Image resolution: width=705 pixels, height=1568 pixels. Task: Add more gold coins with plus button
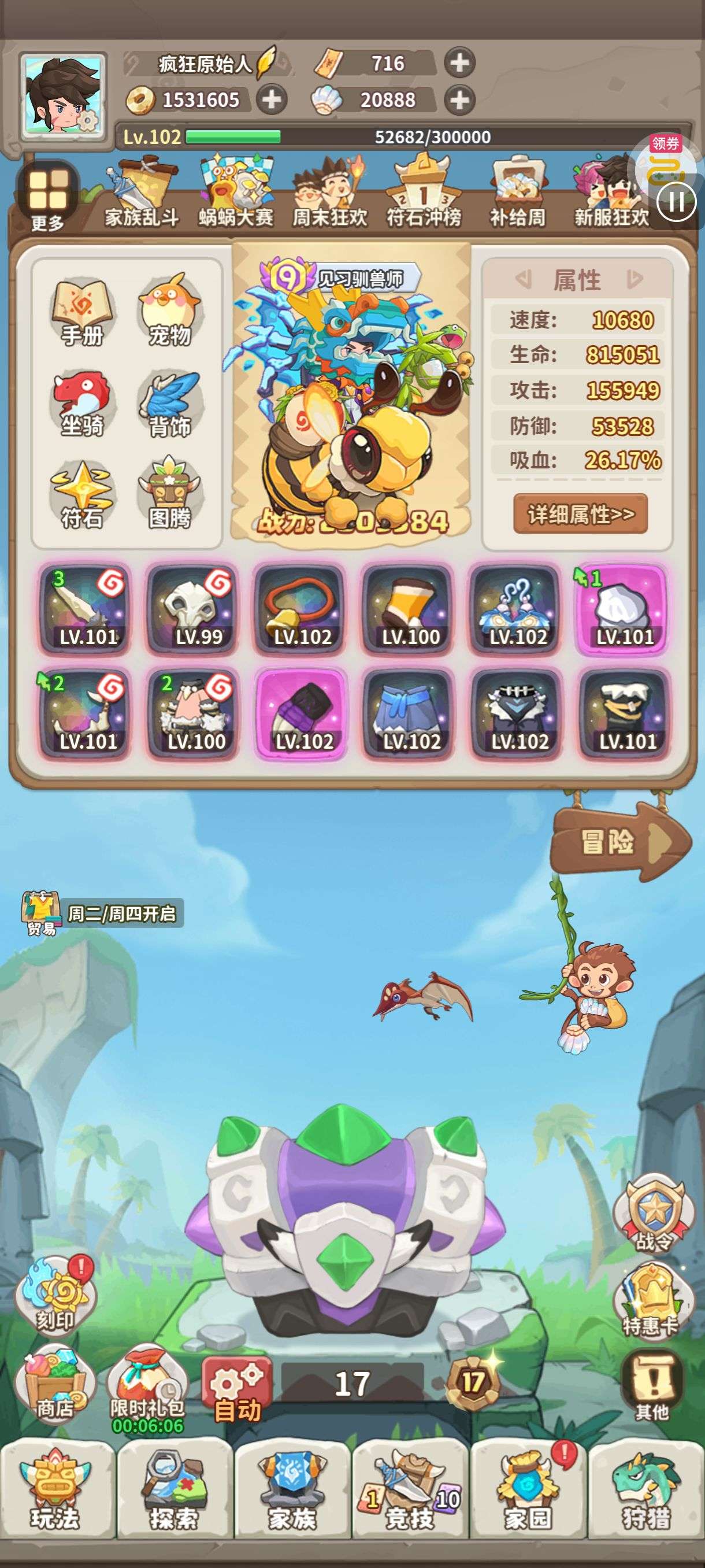[x=271, y=99]
